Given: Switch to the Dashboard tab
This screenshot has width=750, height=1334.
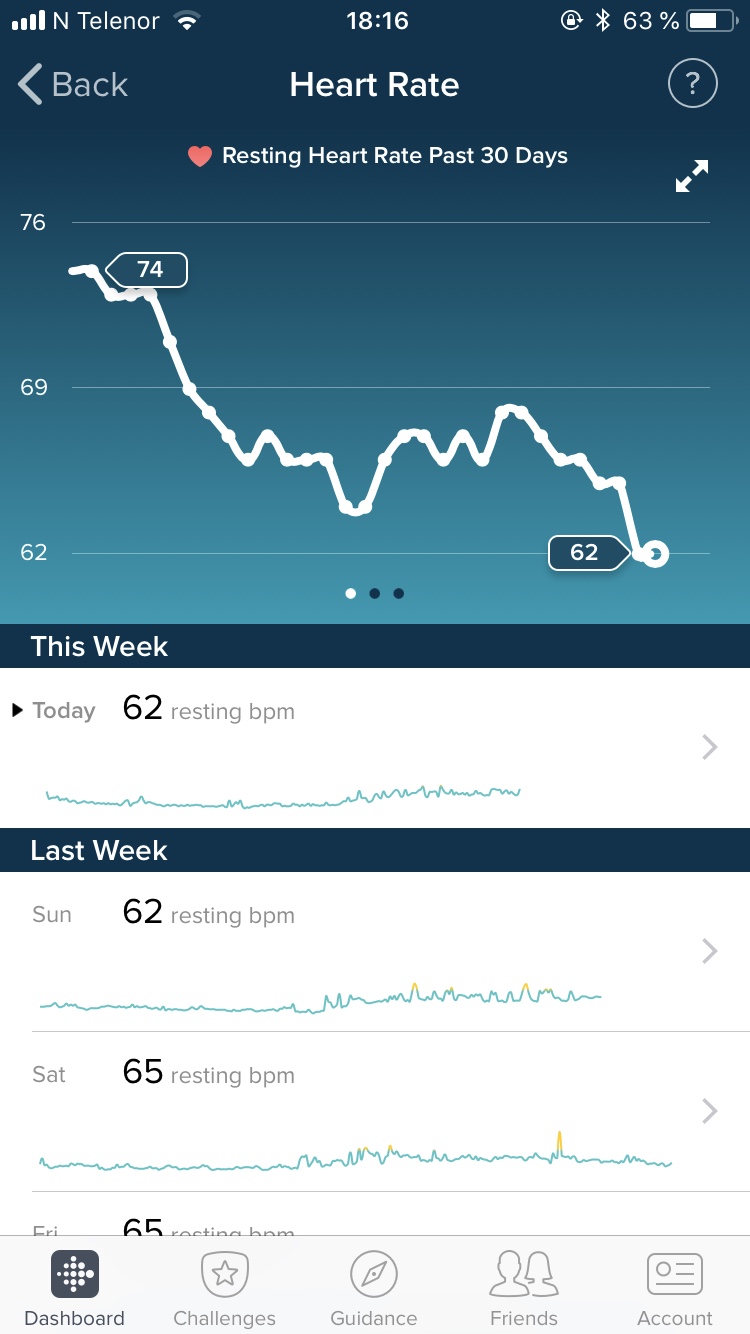Looking at the screenshot, I should tap(75, 1288).
